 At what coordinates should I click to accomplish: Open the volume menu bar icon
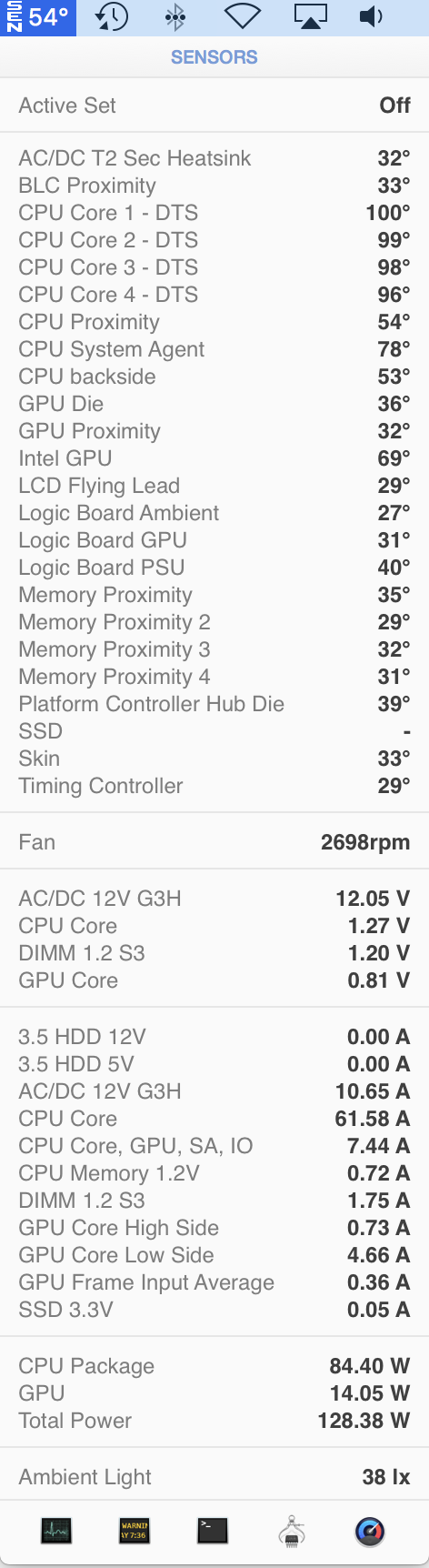(371, 16)
